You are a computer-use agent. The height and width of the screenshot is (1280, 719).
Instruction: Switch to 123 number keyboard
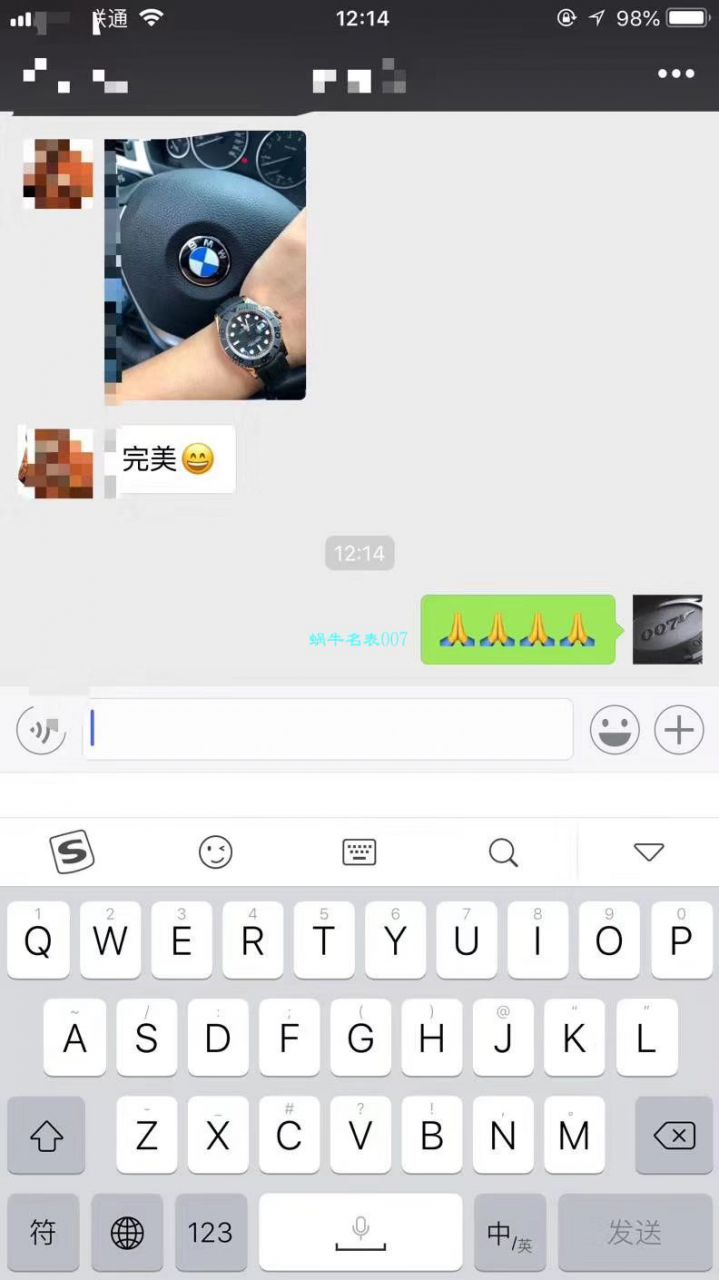pos(210,1233)
